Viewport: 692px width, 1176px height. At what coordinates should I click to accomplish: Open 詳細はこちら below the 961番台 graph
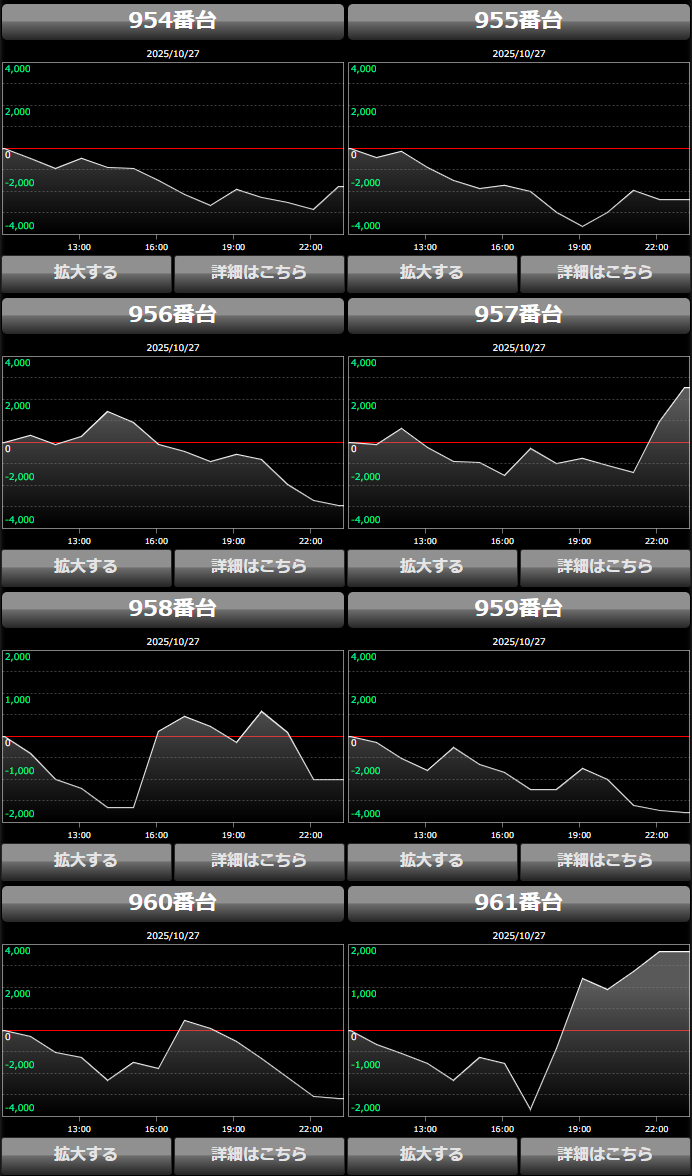pos(605,1154)
